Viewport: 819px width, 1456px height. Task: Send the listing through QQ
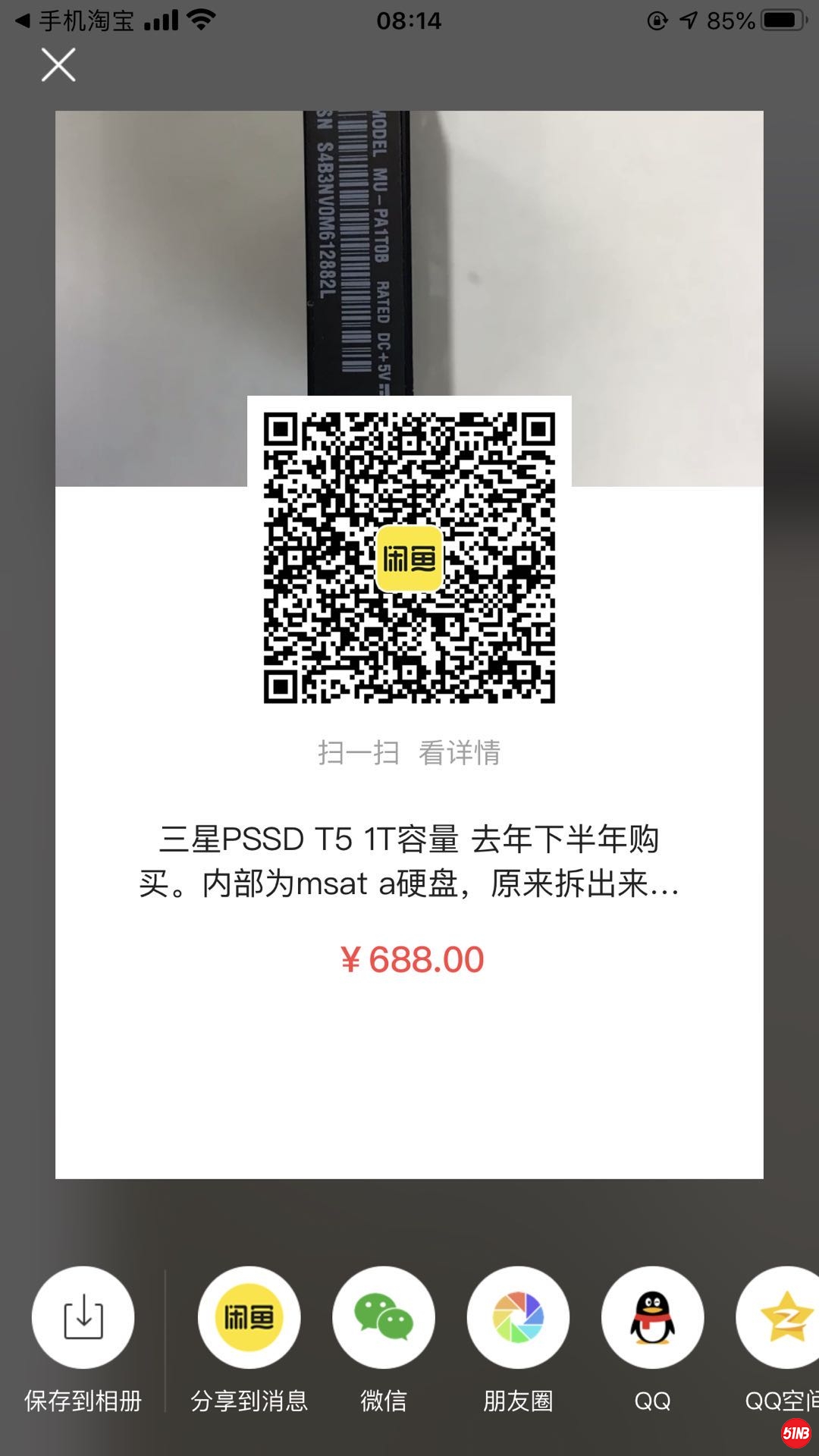tap(652, 1317)
